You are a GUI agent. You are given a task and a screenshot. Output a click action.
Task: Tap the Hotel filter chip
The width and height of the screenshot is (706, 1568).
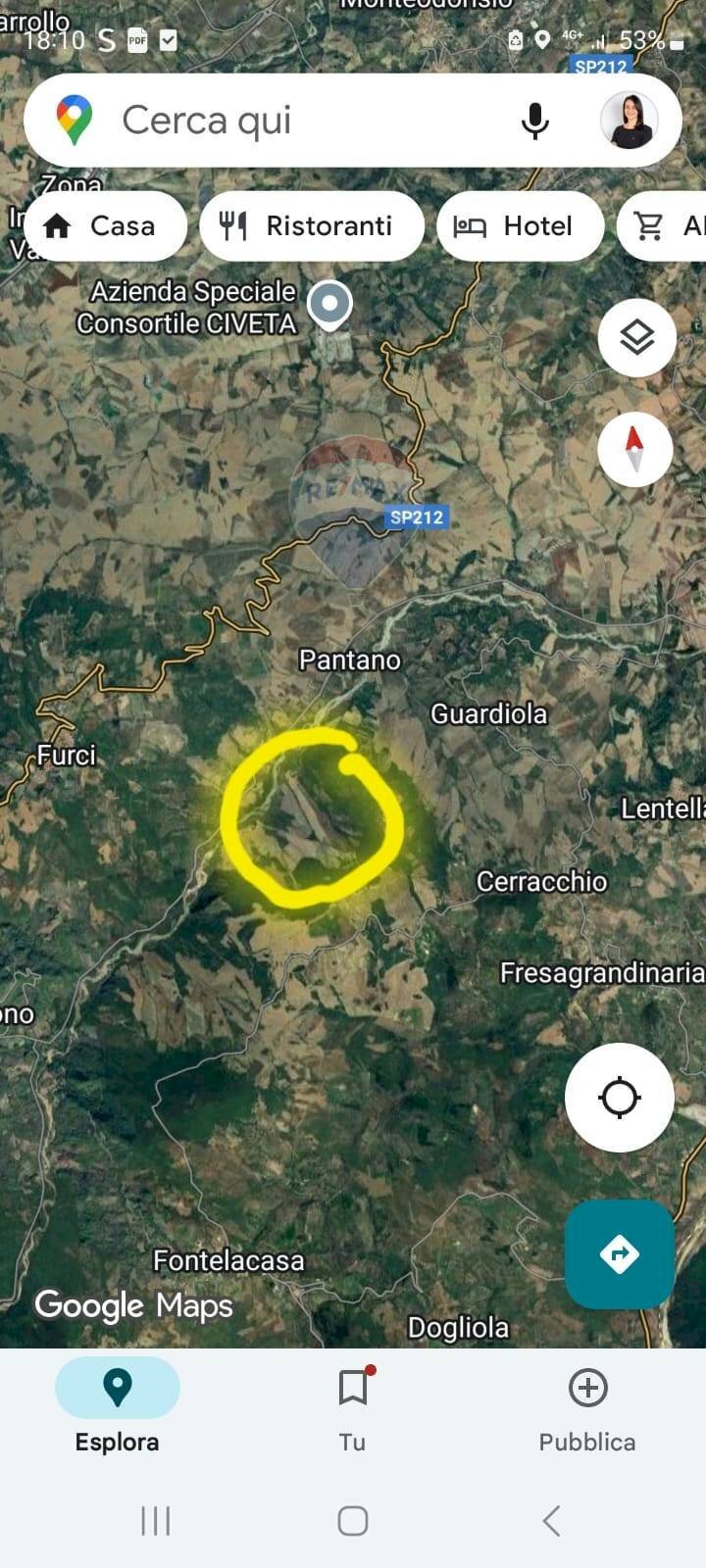520,225
